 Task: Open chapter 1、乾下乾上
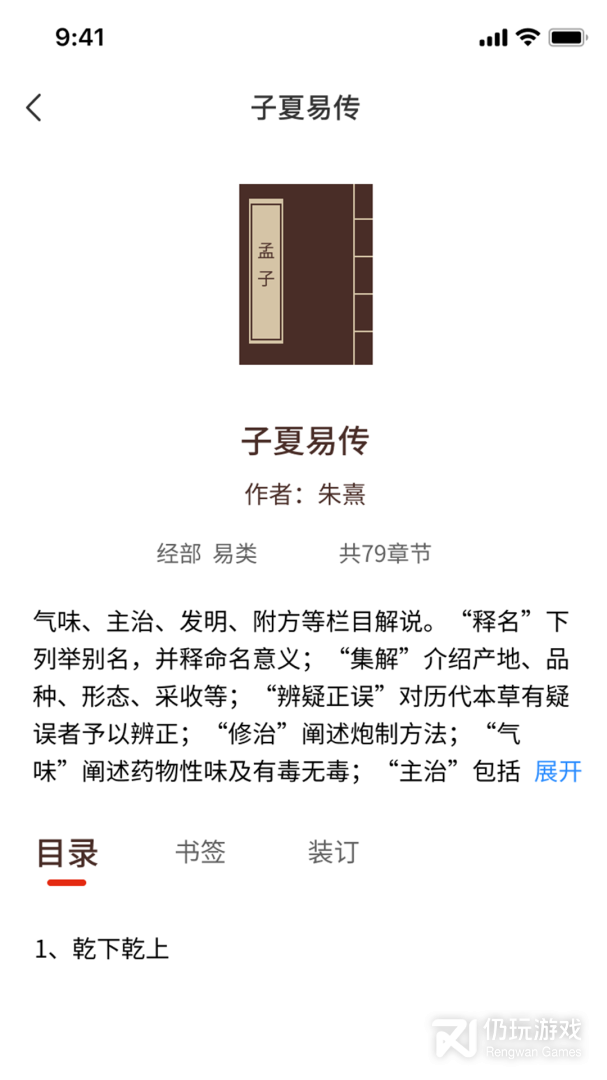[x=102, y=949]
